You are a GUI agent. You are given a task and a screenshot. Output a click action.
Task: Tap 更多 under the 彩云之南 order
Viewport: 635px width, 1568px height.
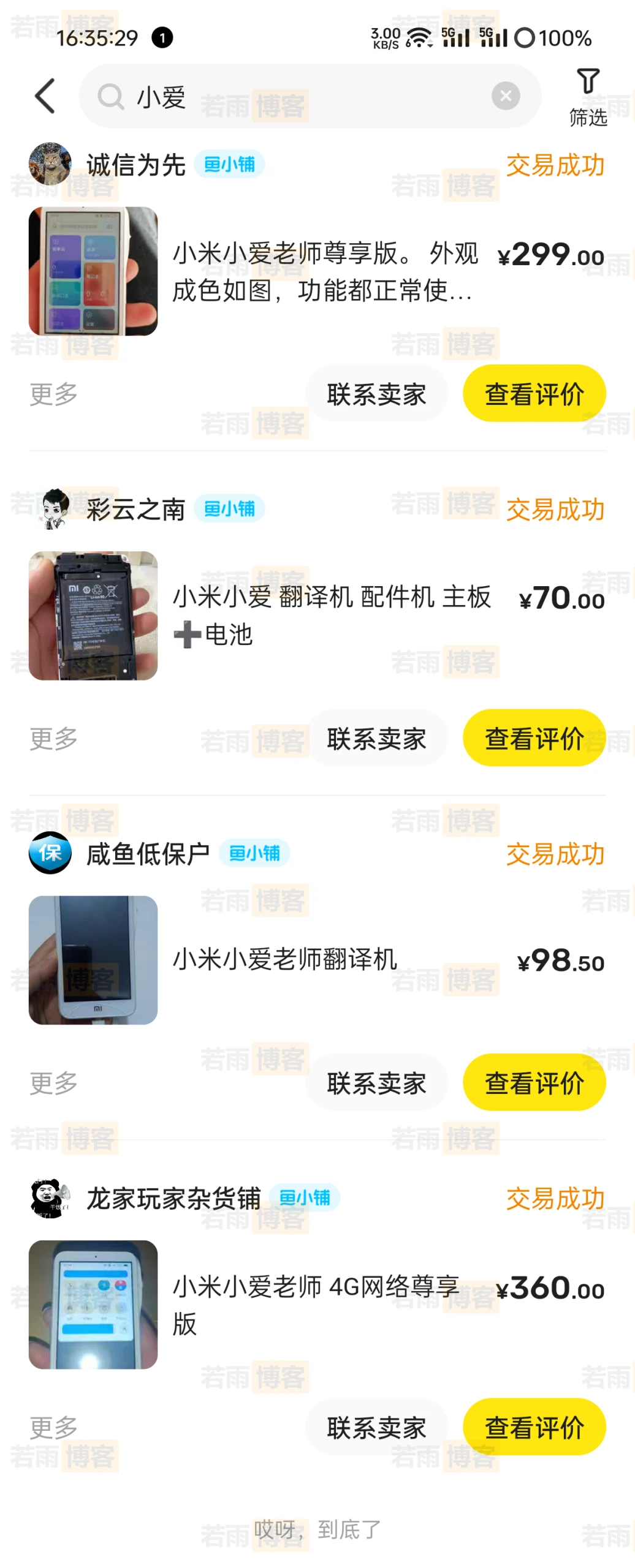(x=54, y=738)
